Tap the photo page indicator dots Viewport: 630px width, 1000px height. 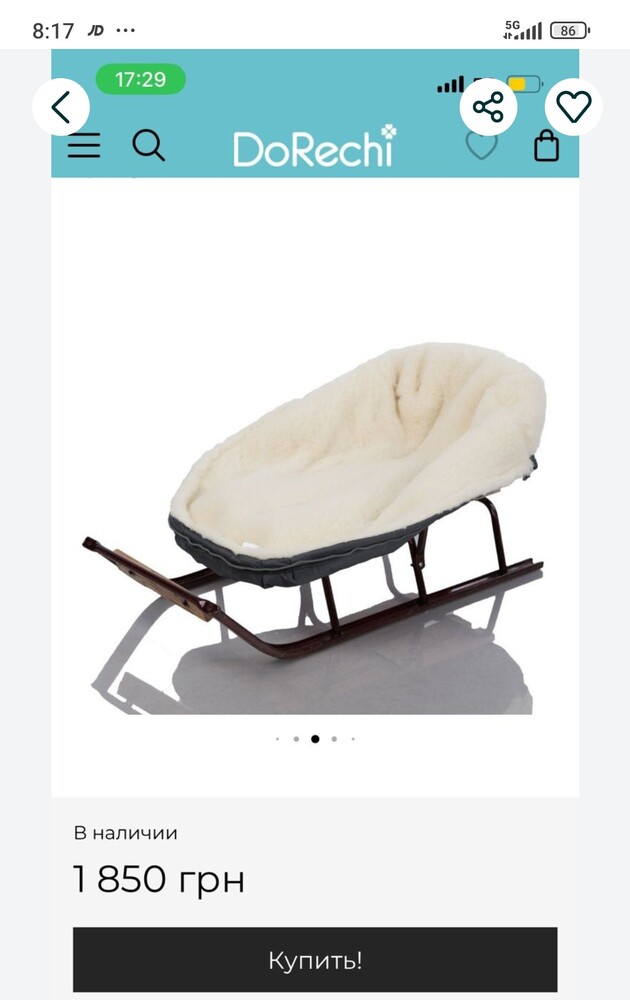click(x=315, y=739)
